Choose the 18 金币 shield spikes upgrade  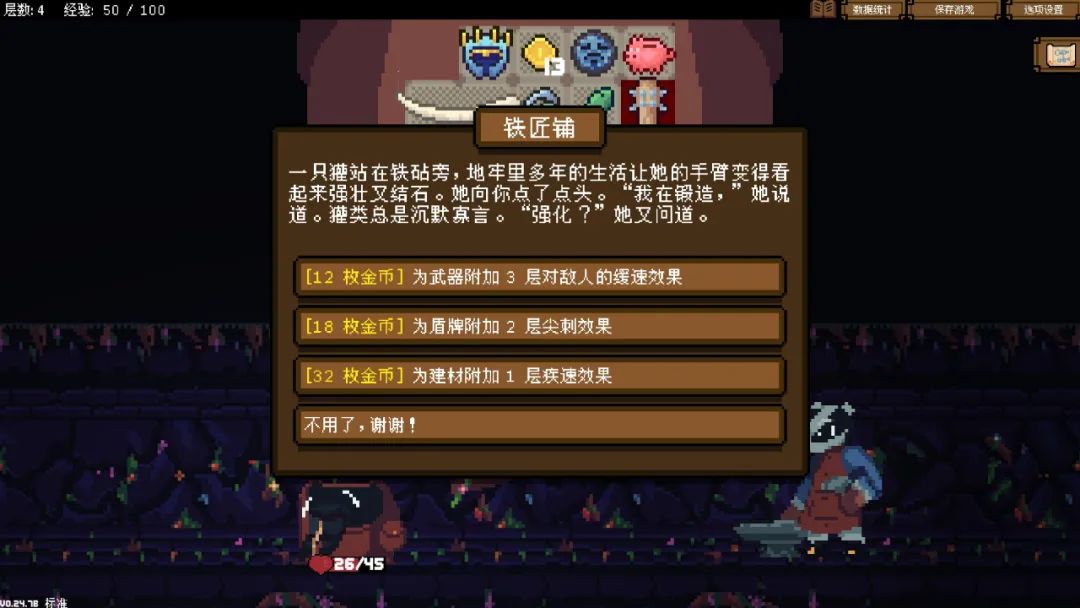539,326
